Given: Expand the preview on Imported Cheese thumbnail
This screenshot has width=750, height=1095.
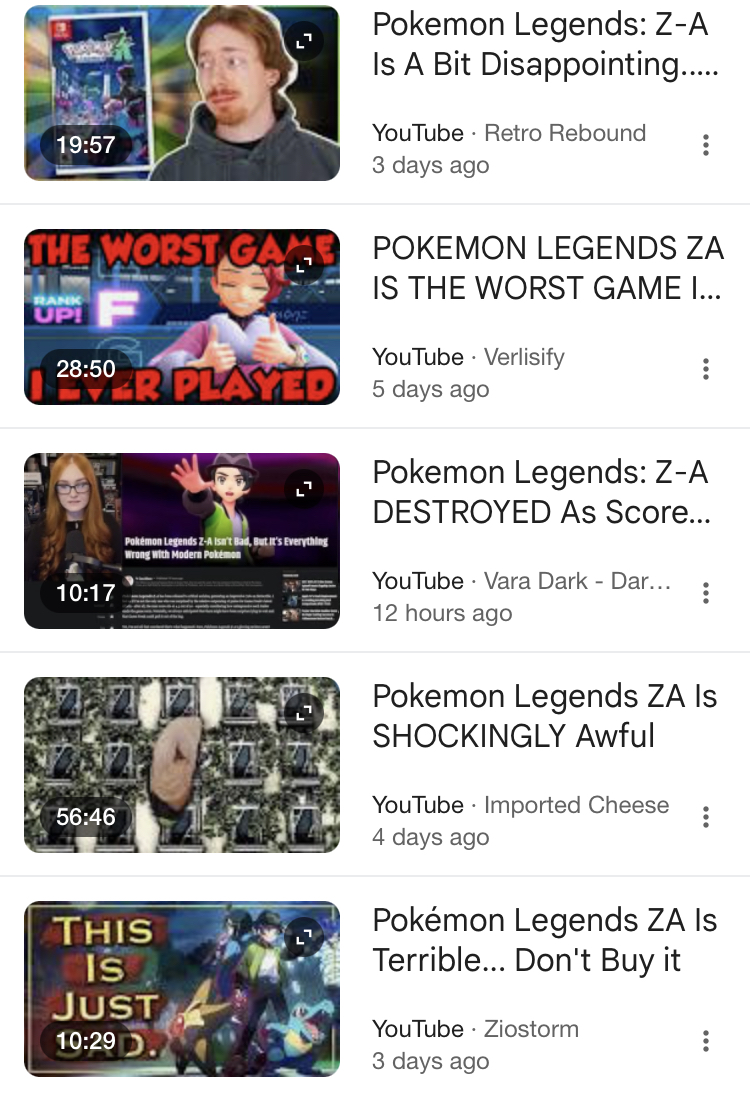Looking at the screenshot, I should click(x=305, y=713).
